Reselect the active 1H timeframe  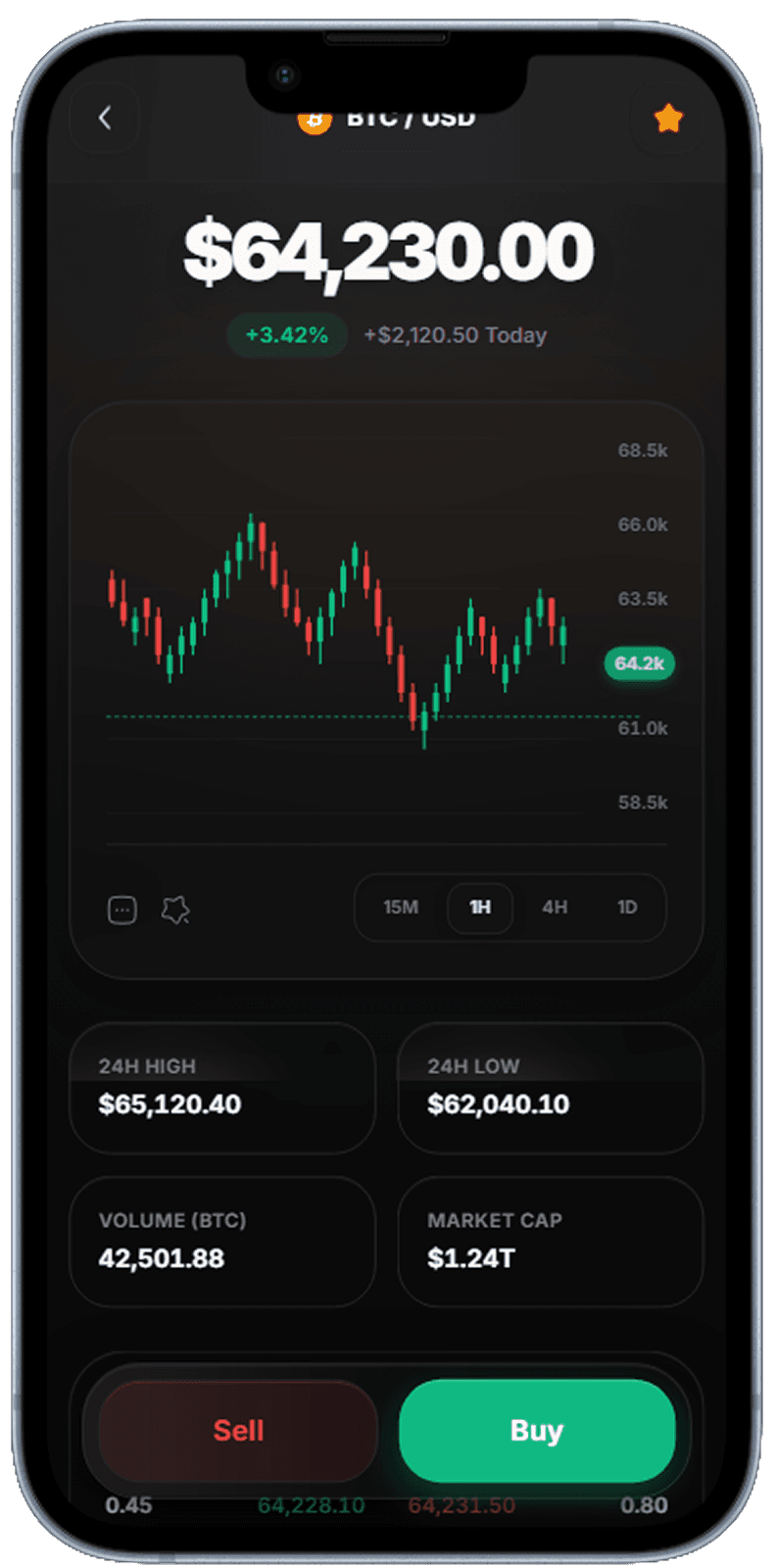(x=479, y=907)
